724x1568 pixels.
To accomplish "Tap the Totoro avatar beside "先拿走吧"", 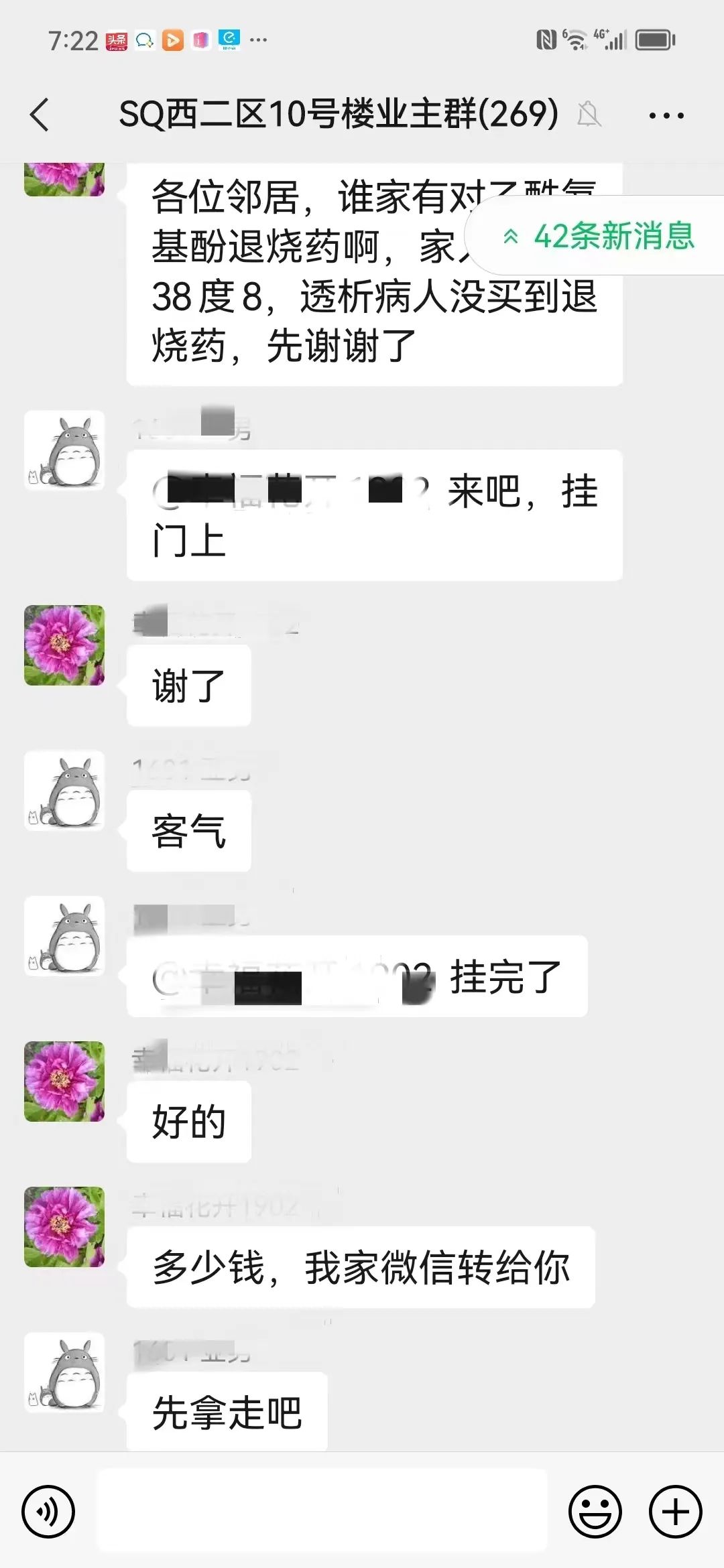I will tap(64, 1372).
